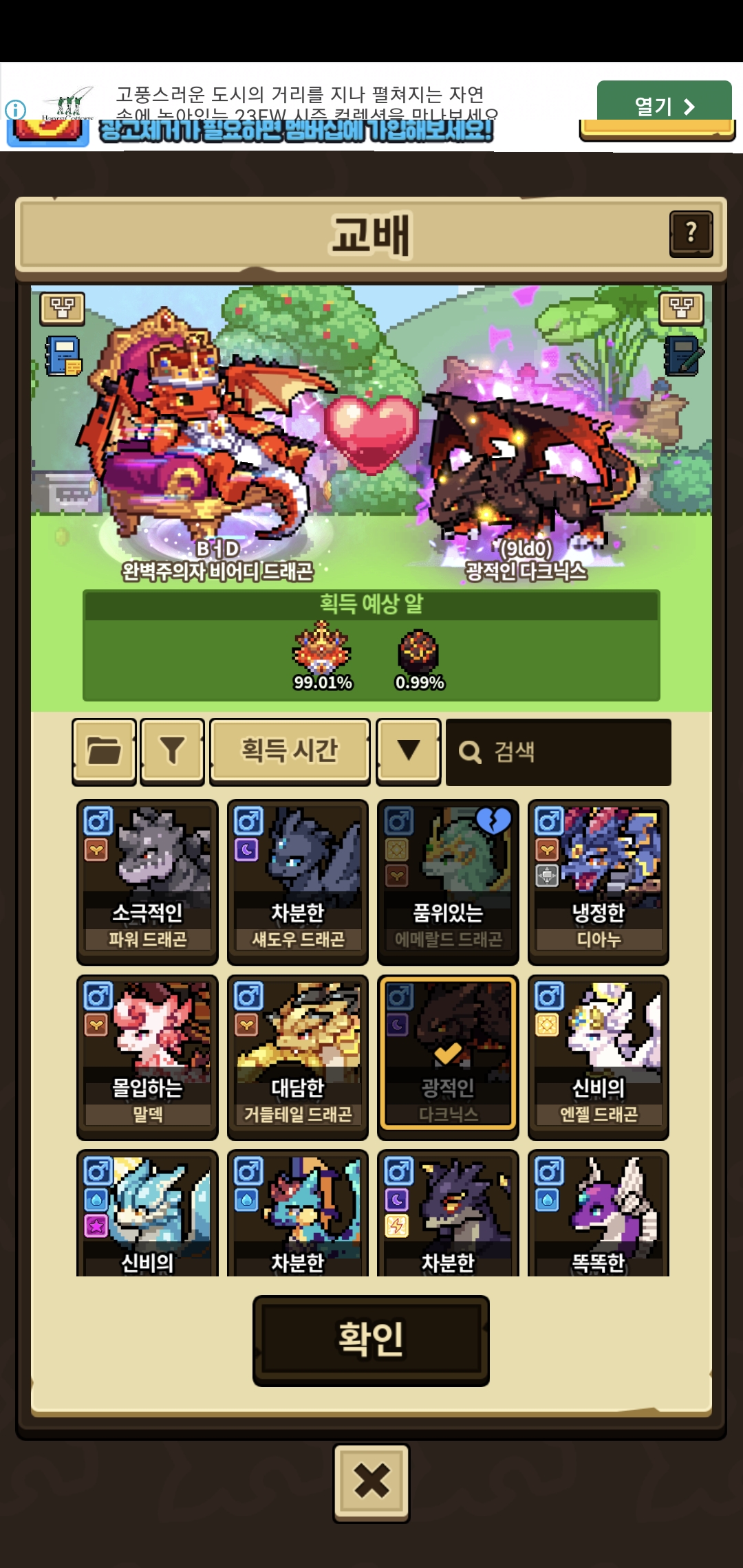This screenshot has height=1568, width=743.
Task: Open the help question mark button
Action: click(691, 234)
